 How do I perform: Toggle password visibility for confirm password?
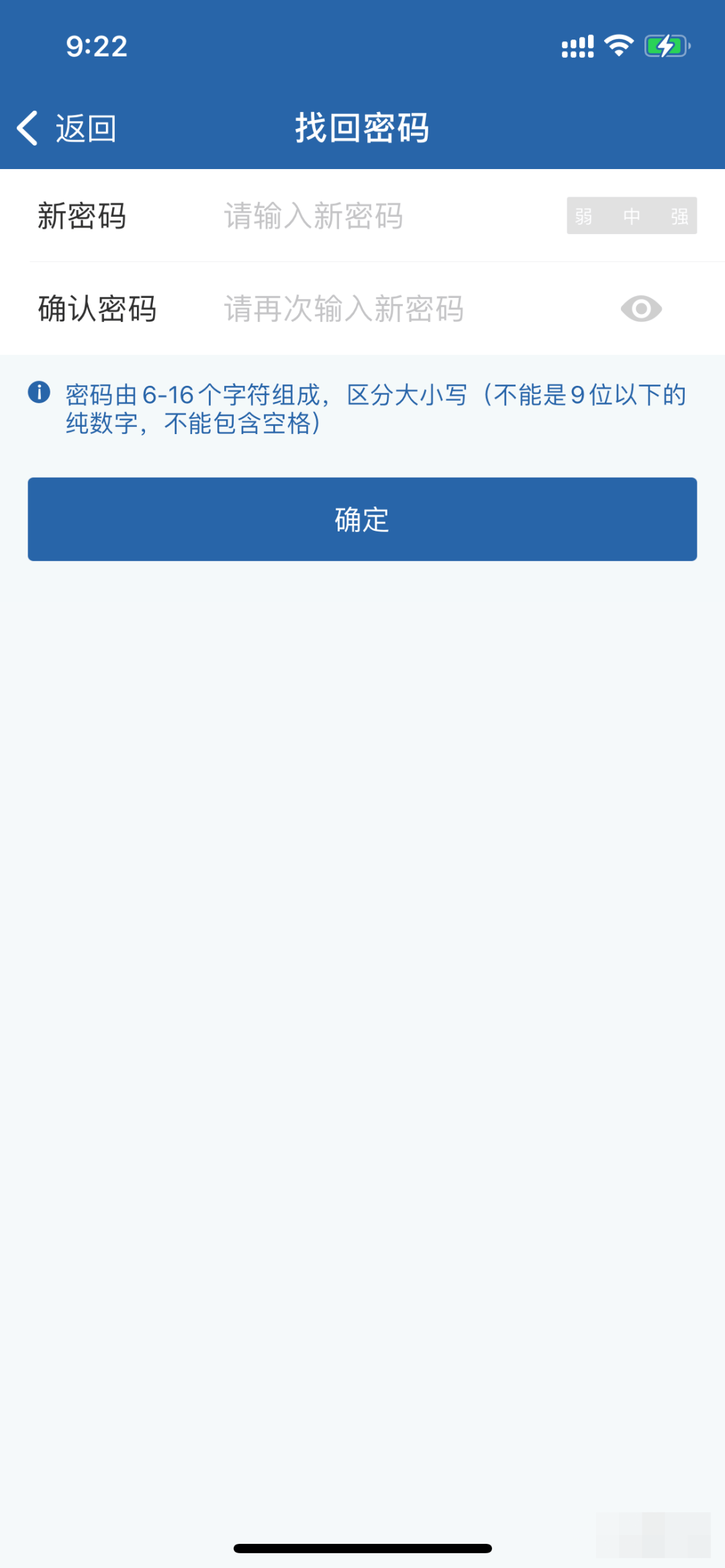pos(641,309)
